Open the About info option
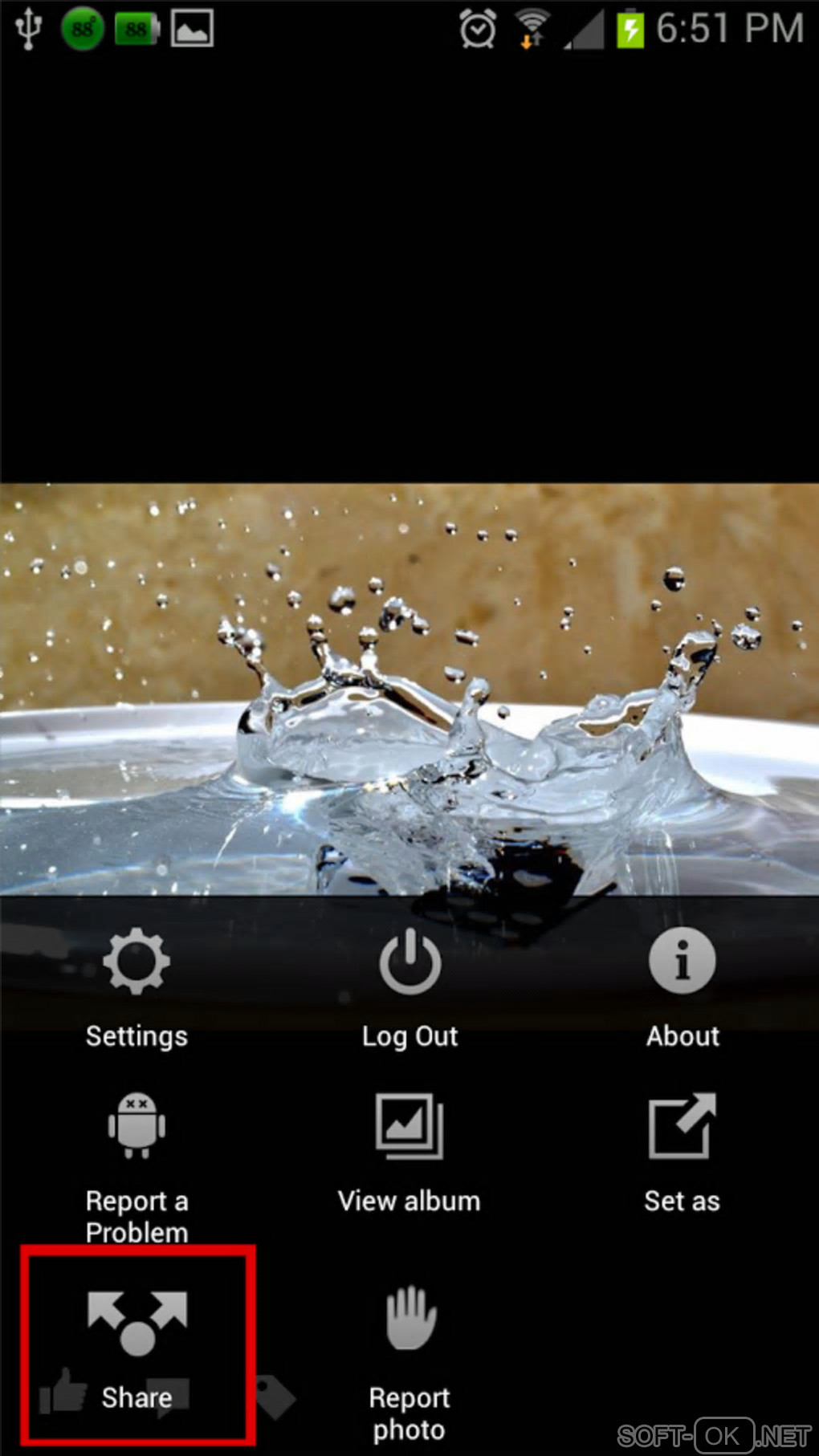Screen dimensions: 819x1456 click(x=682, y=988)
